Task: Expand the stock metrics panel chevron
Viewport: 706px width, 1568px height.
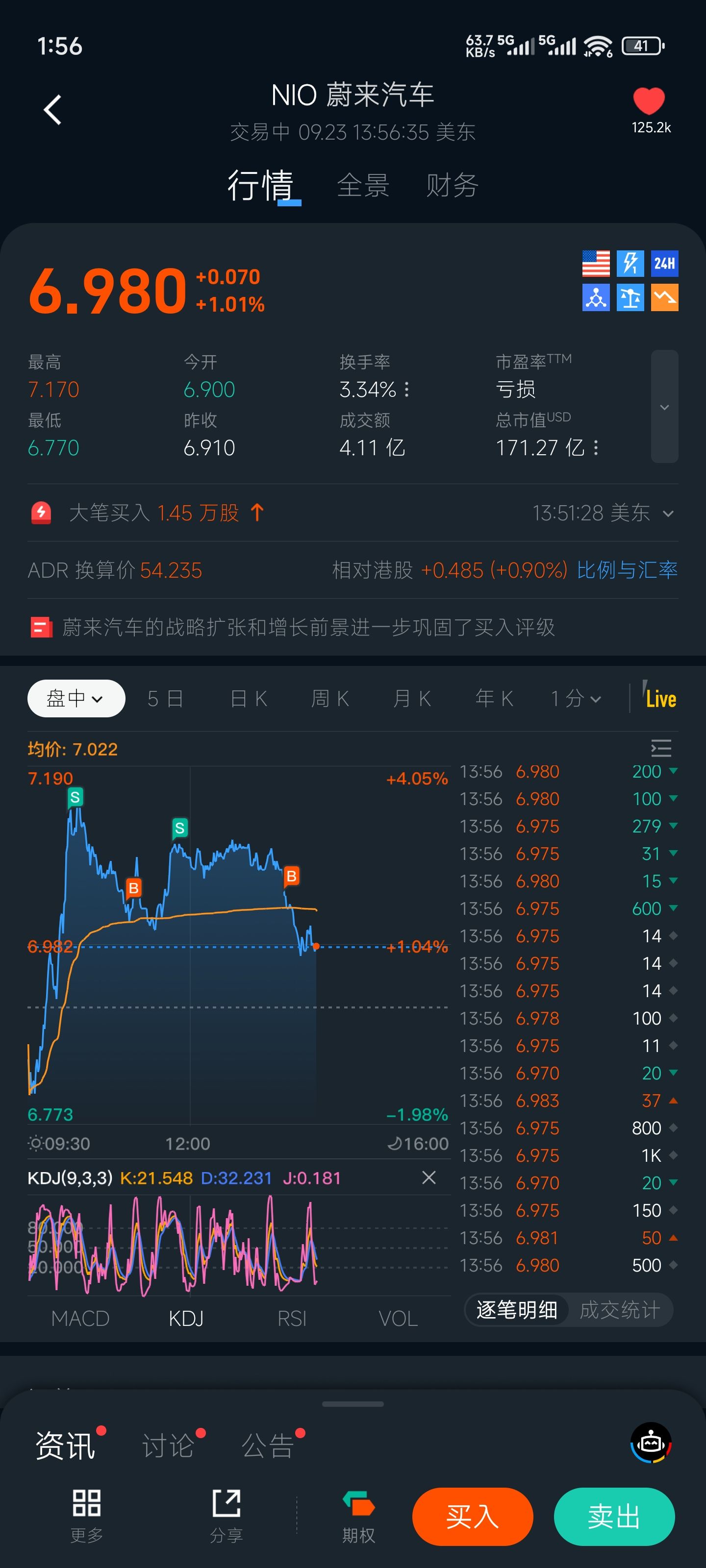Action: pyautogui.click(x=664, y=407)
